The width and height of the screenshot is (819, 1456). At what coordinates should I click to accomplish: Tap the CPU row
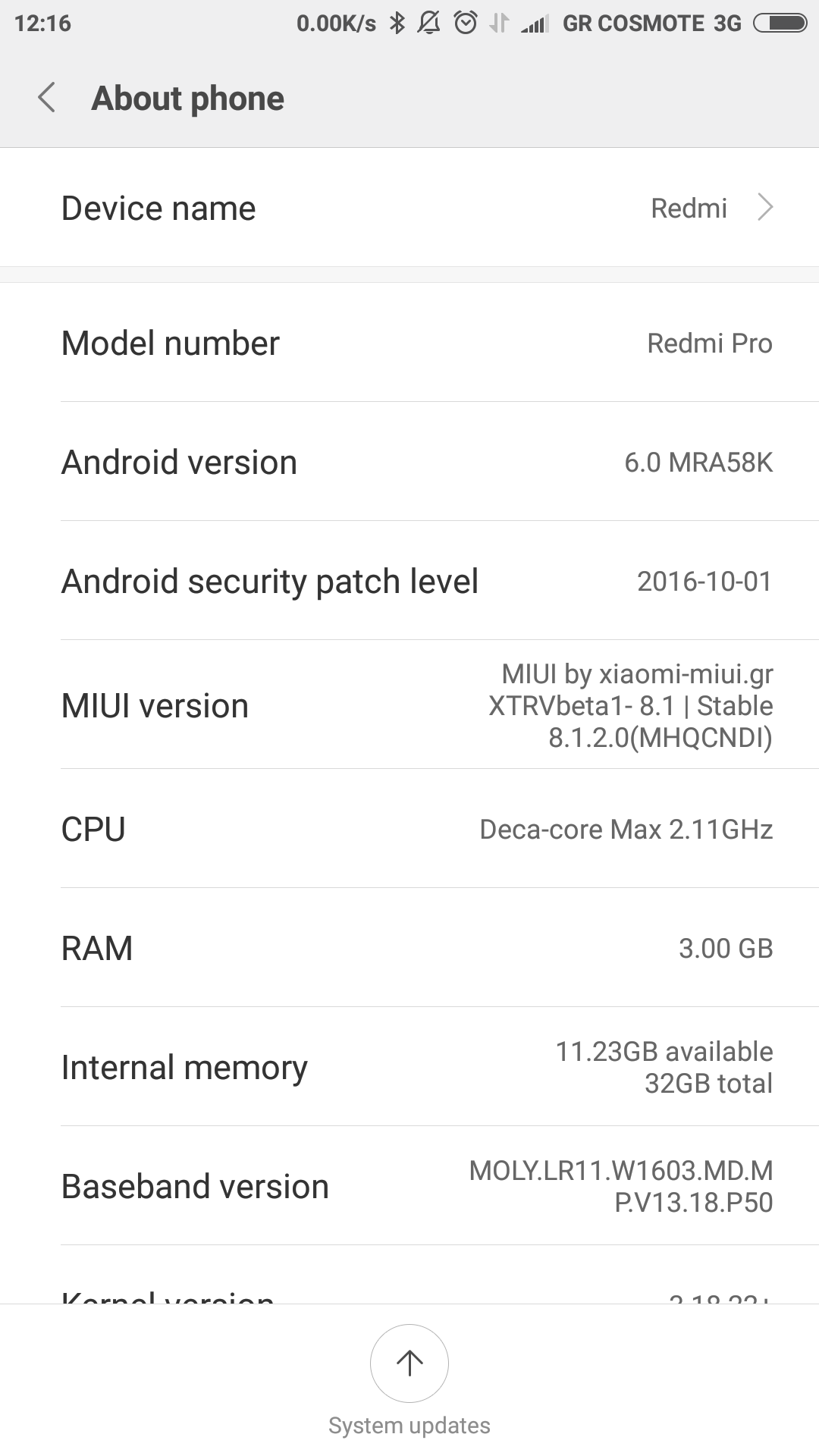(x=409, y=829)
